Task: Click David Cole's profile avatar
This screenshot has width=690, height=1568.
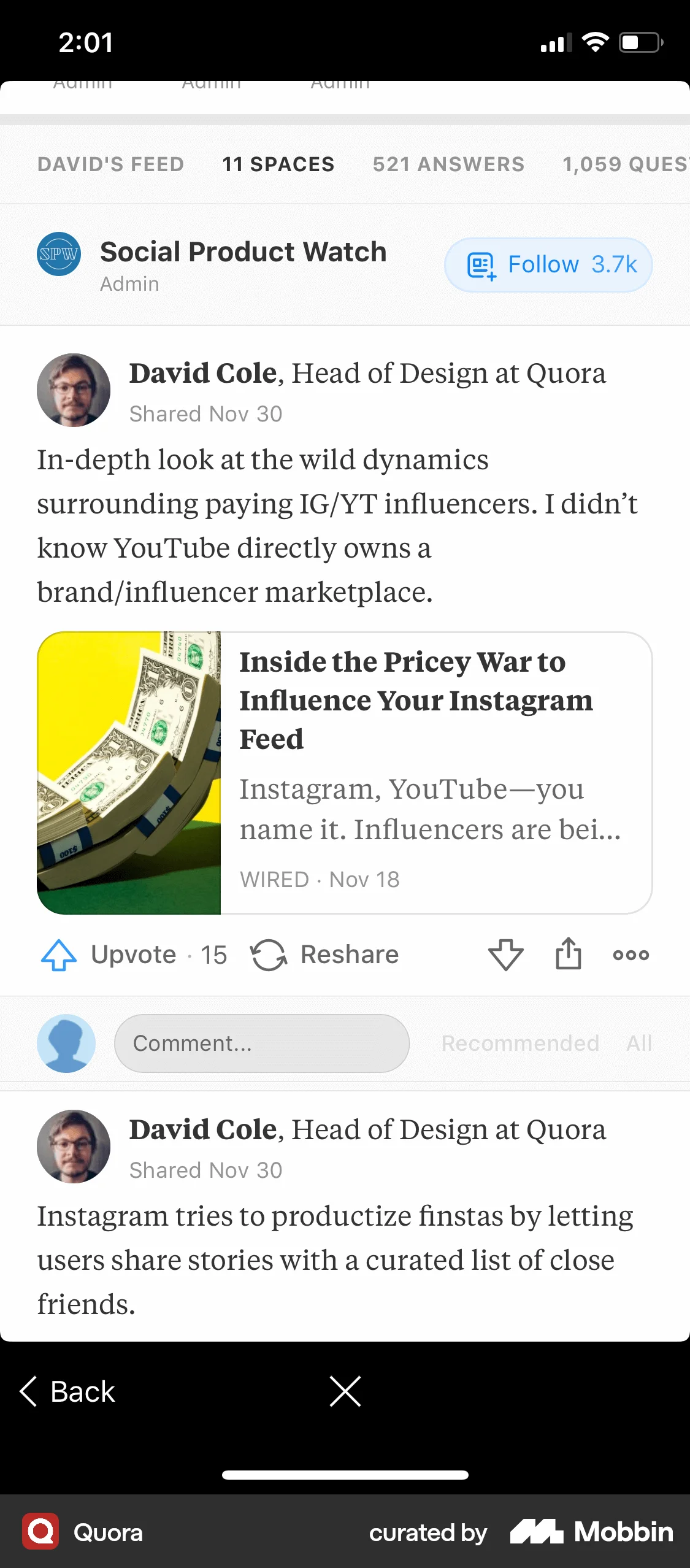Action: click(73, 390)
